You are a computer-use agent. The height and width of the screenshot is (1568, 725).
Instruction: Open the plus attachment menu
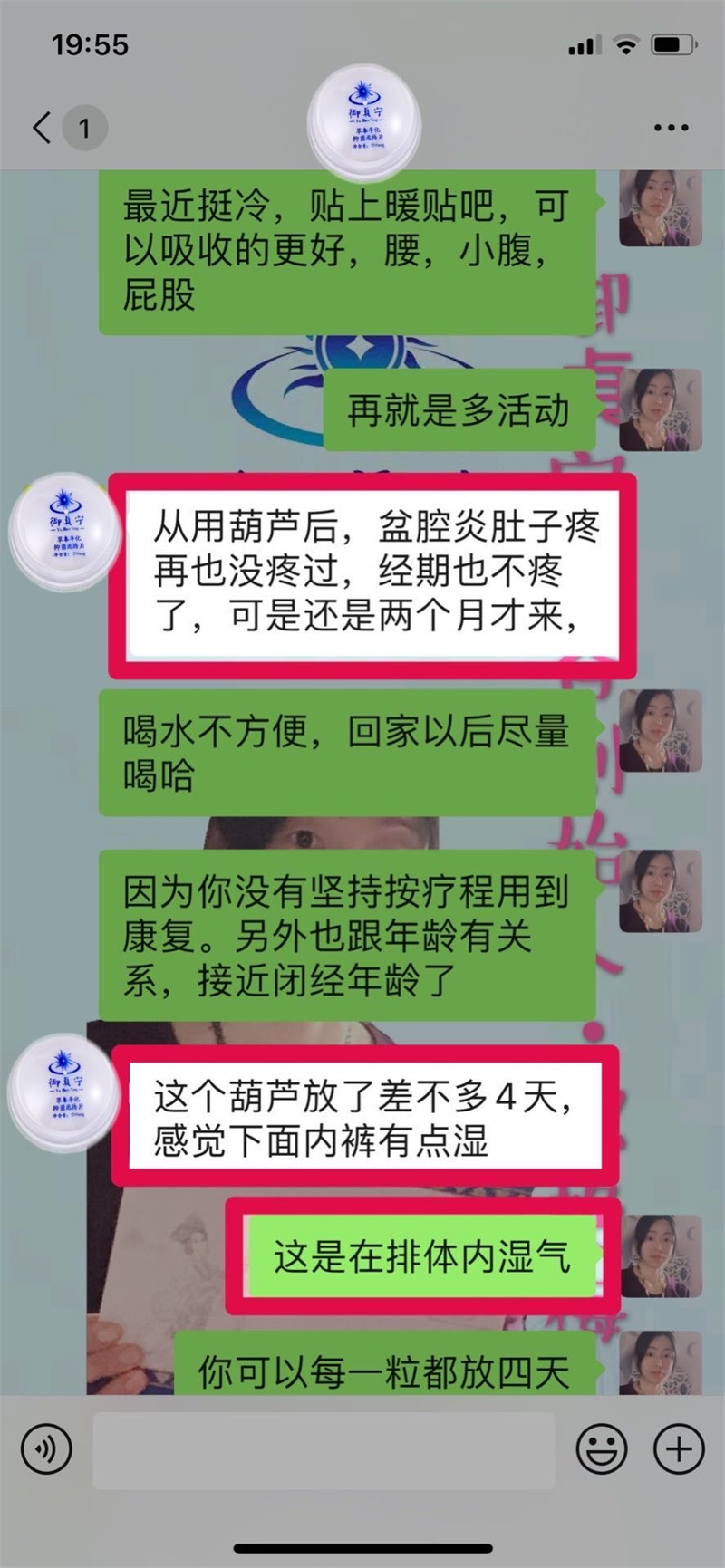(x=679, y=1449)
